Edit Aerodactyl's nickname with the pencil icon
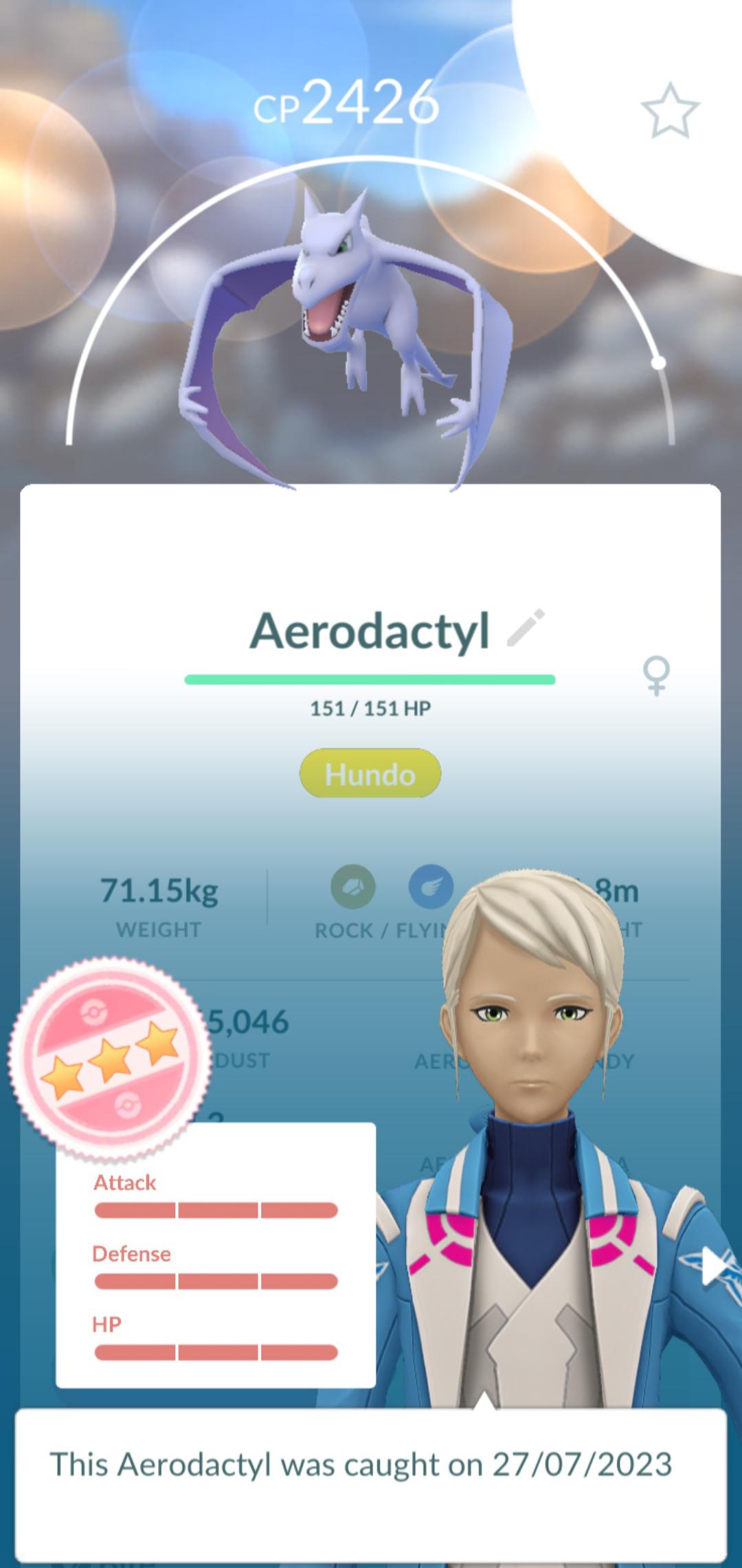 point(526,628)
